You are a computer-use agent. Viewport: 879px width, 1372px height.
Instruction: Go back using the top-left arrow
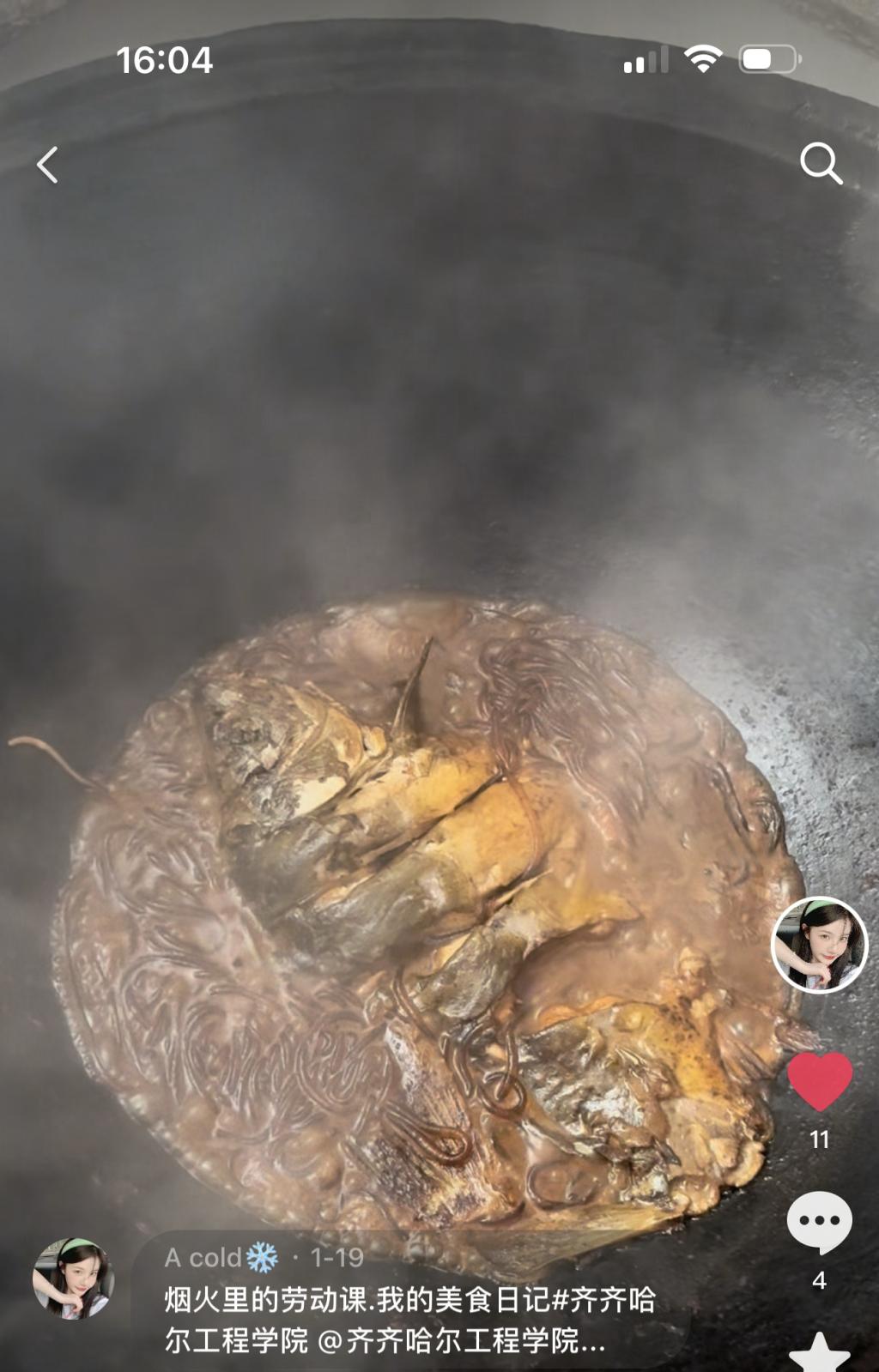click(47, 165)
